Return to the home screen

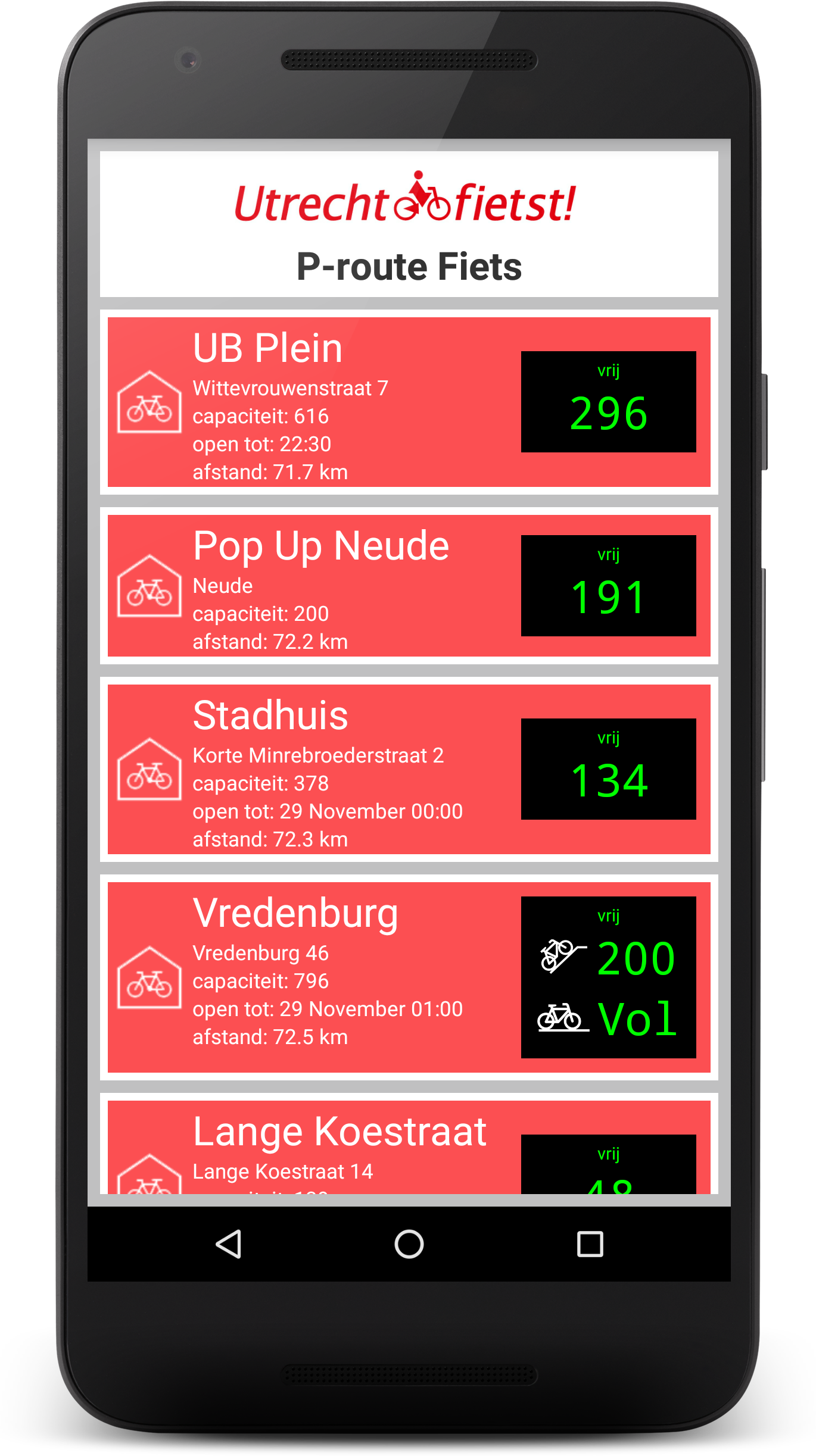409,1244
